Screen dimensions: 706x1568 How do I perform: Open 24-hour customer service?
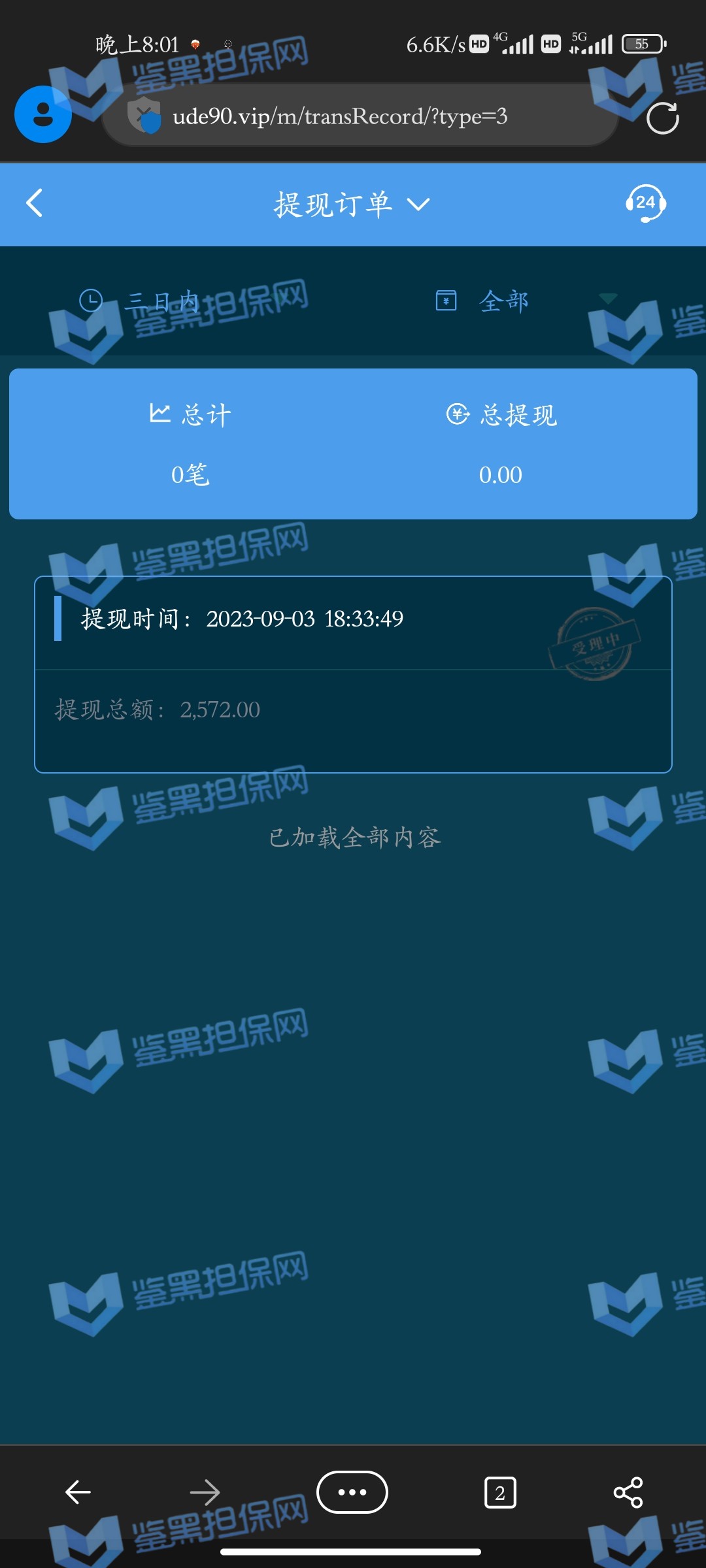click(x=645, y=203)
